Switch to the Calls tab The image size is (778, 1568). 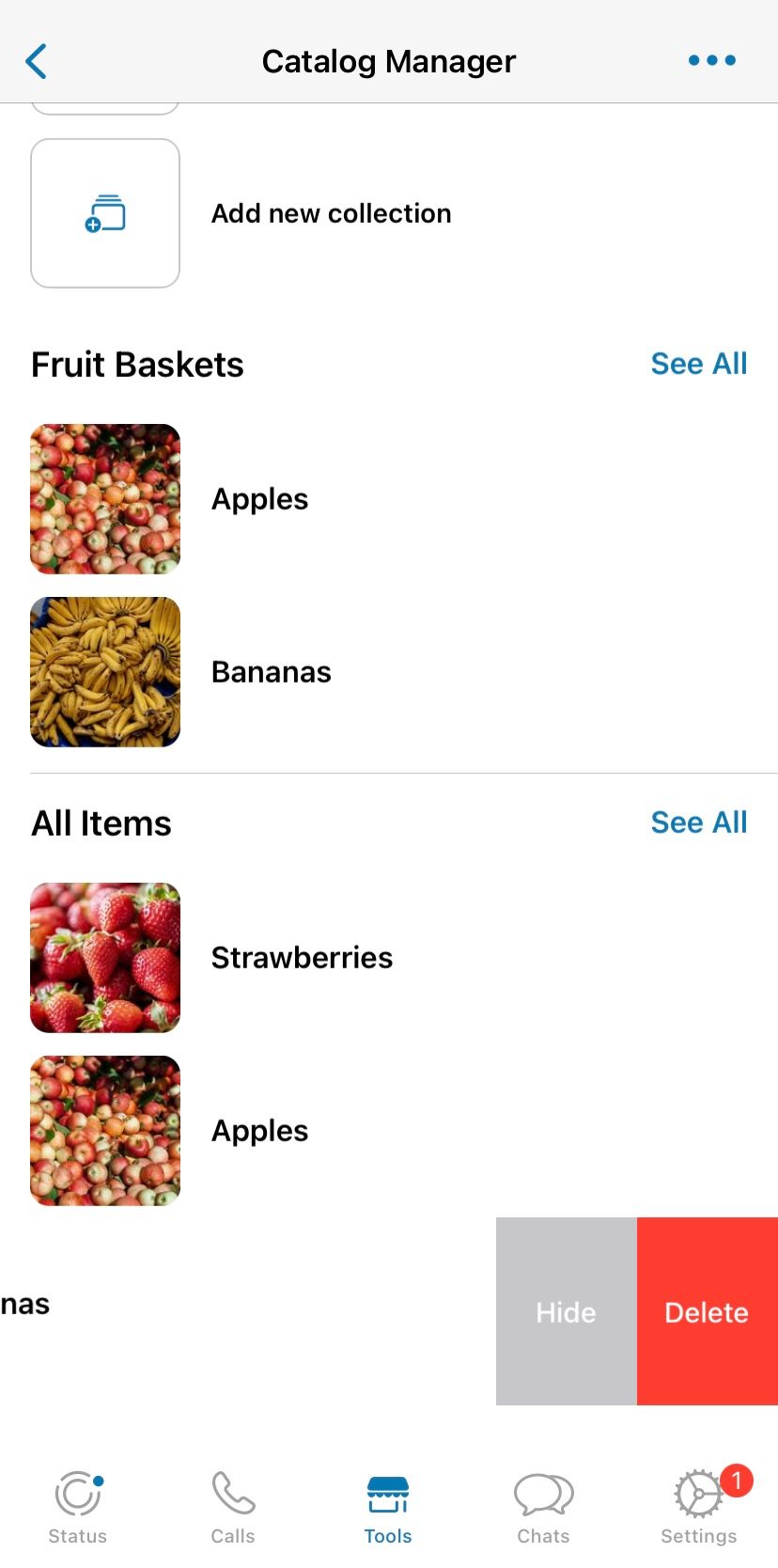coord(233,1507)
